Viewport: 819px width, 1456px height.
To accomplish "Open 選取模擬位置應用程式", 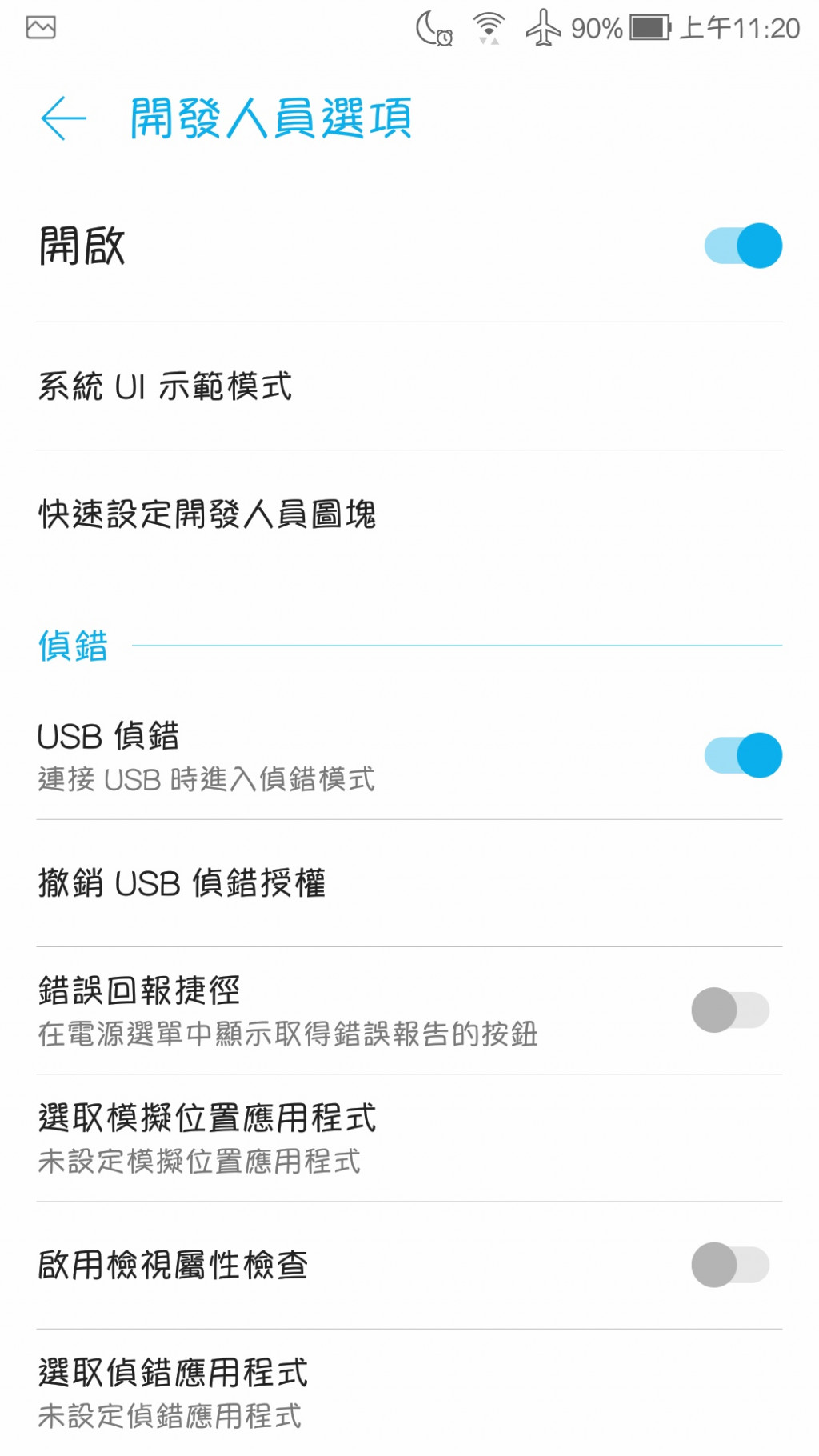I will point(207,1138).
